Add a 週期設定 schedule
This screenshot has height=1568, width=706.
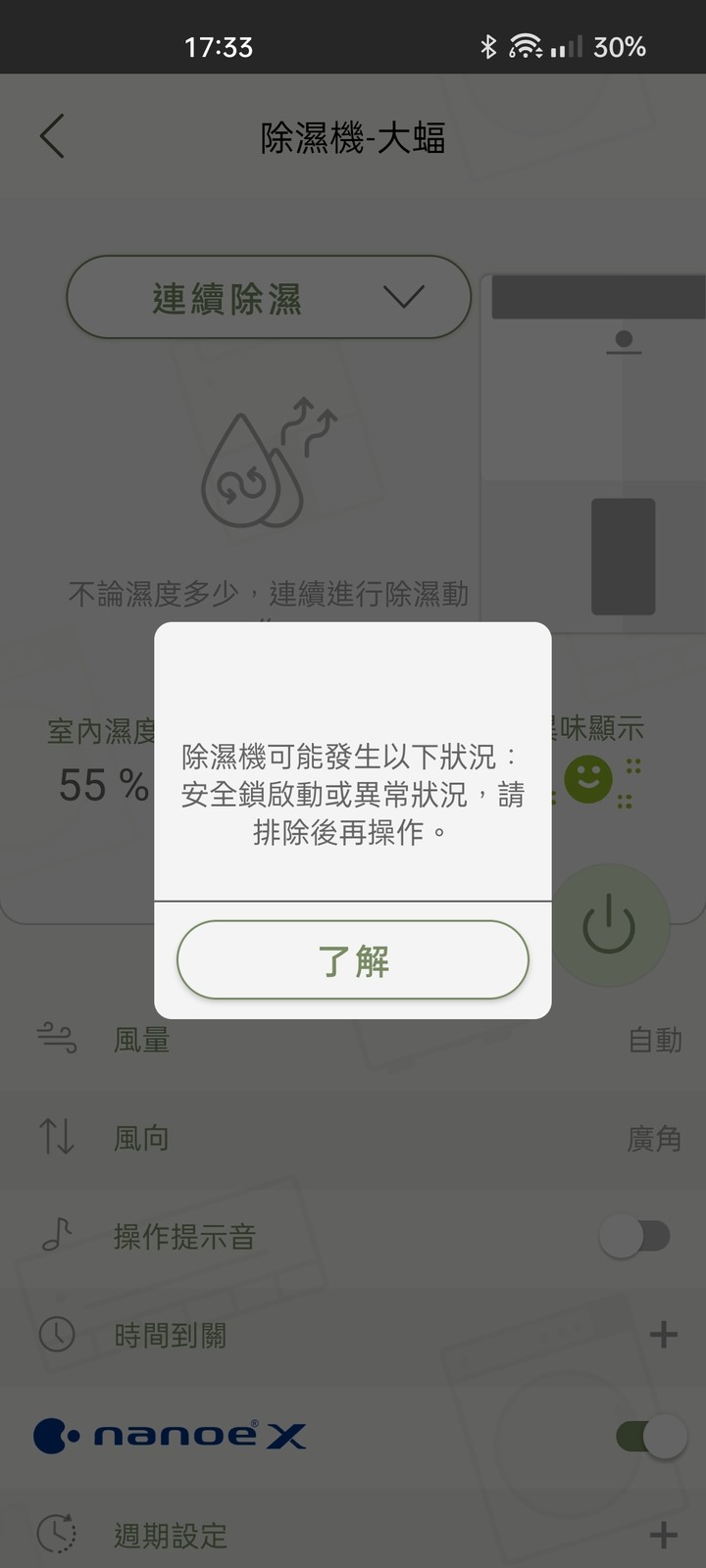pos(664,1535)
